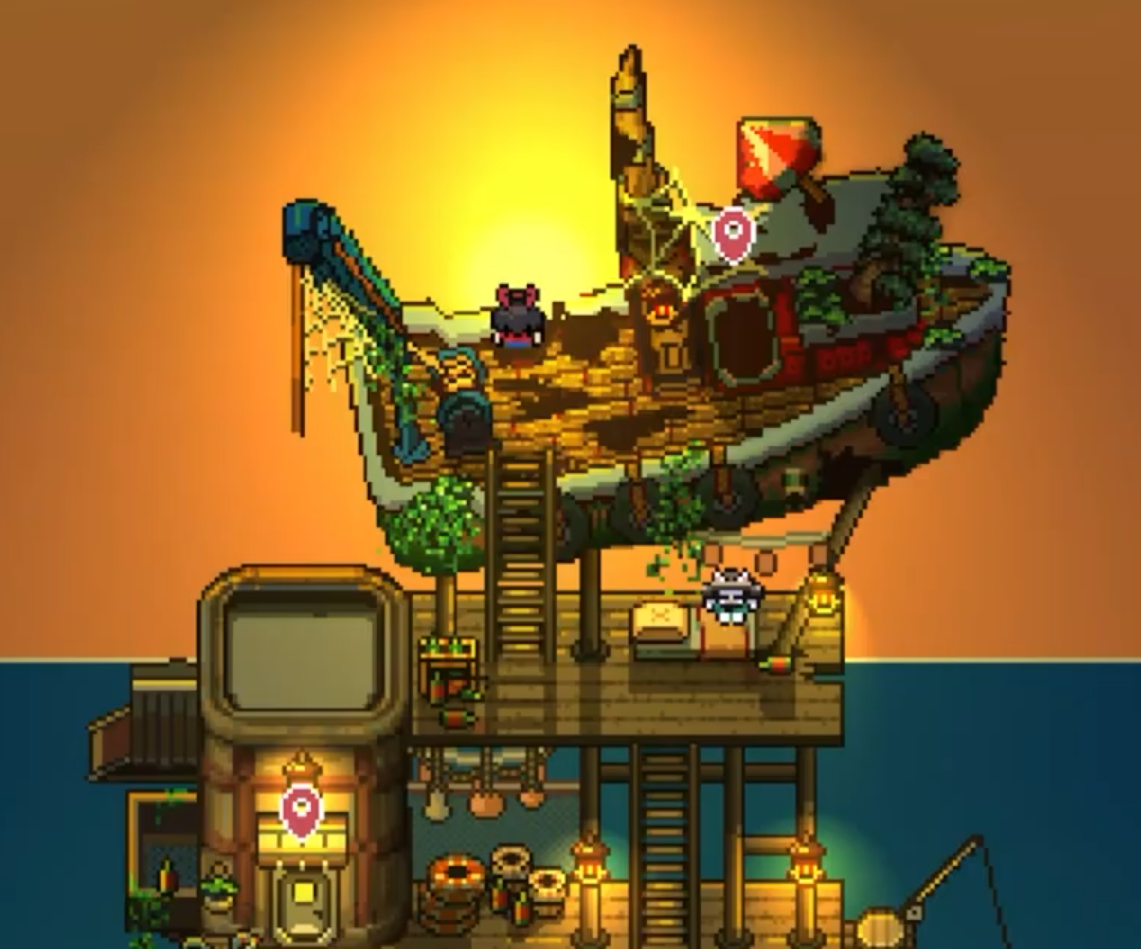Tap the location pin on the ship

733,234
